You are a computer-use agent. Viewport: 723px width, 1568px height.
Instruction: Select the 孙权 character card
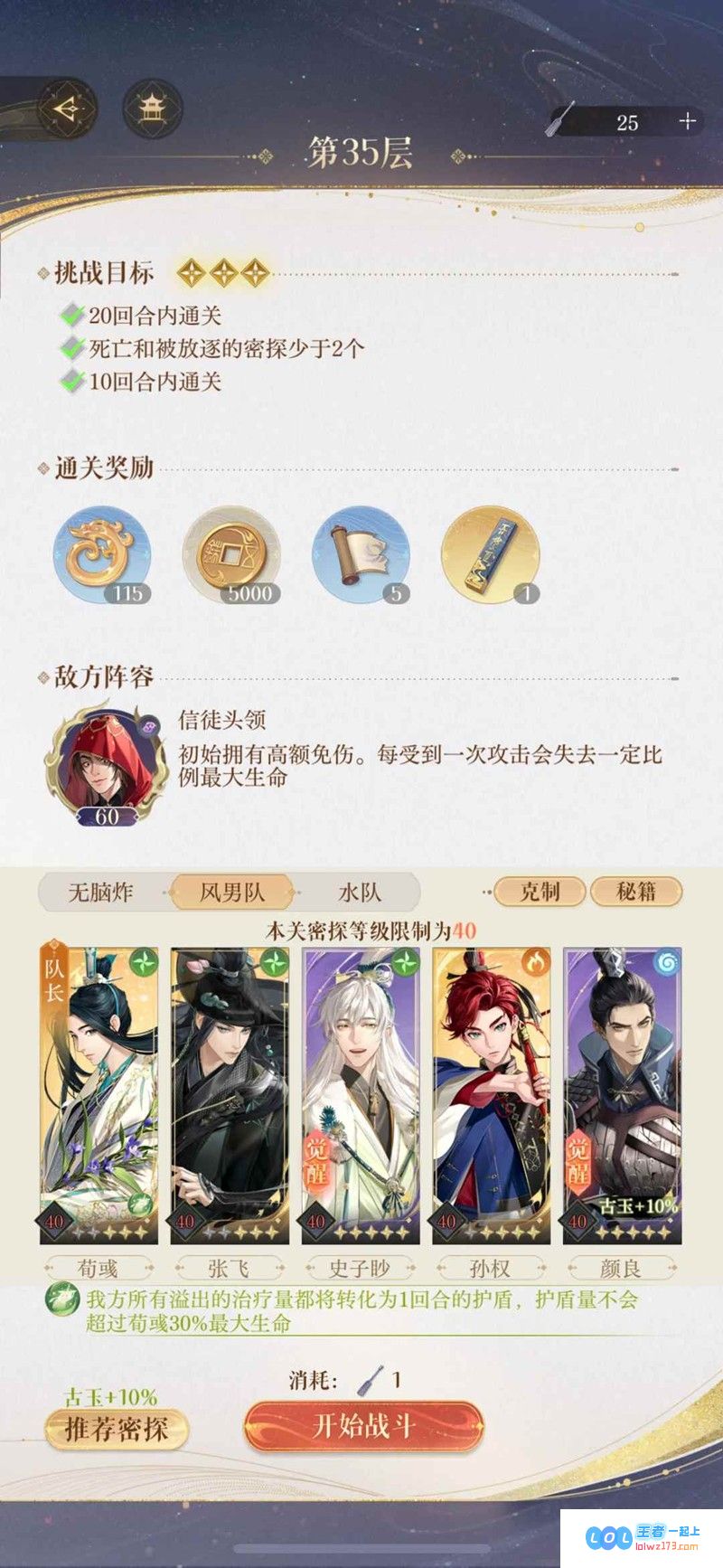coord(491,1094)
